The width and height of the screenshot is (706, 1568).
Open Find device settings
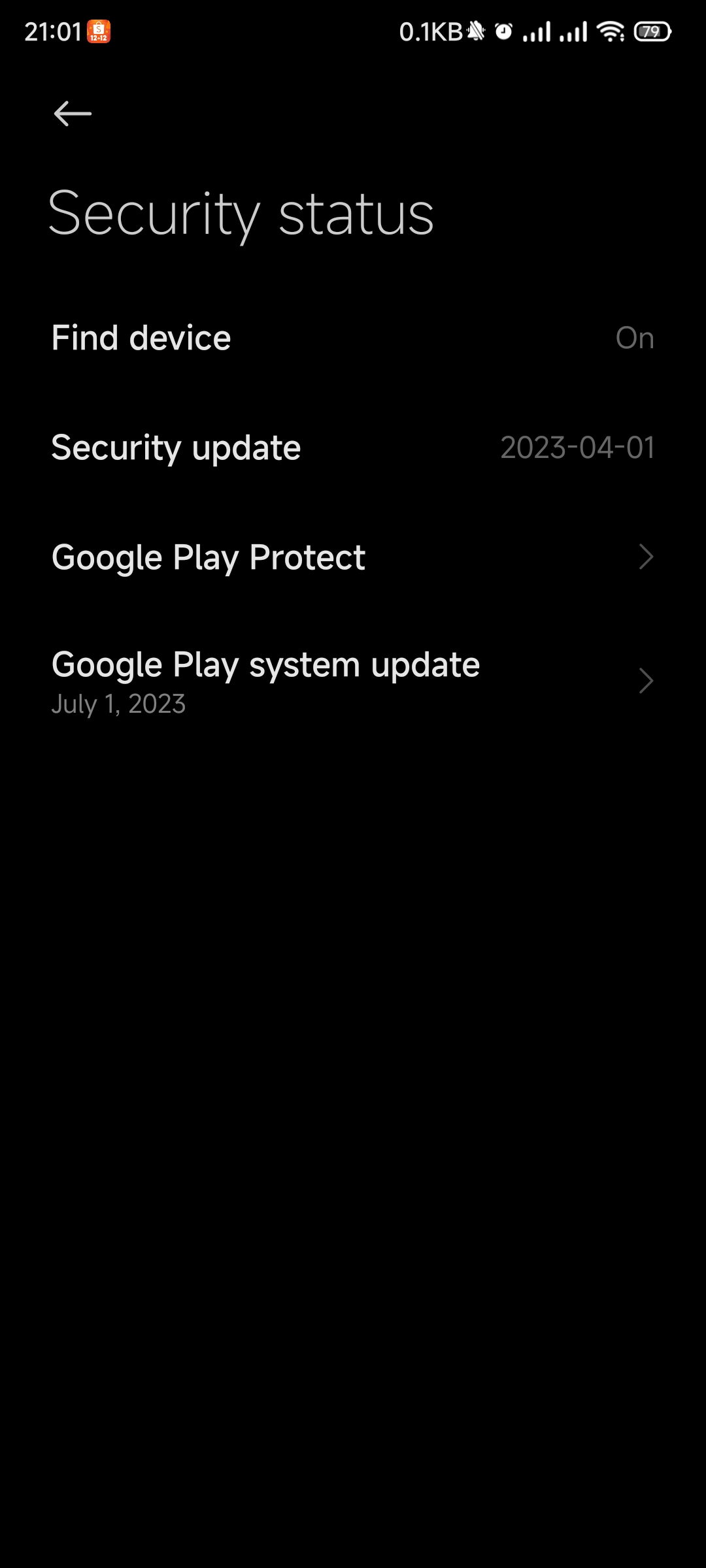pos(353,338)
